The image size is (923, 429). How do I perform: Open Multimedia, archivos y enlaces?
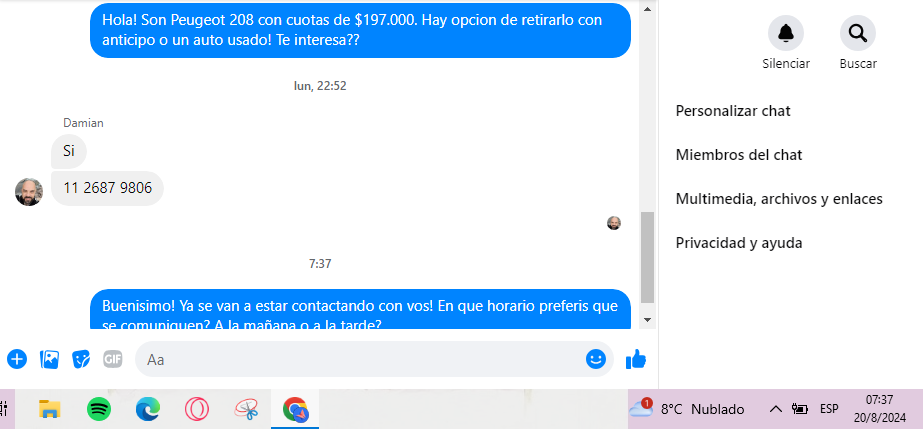[x=779, y=199]
